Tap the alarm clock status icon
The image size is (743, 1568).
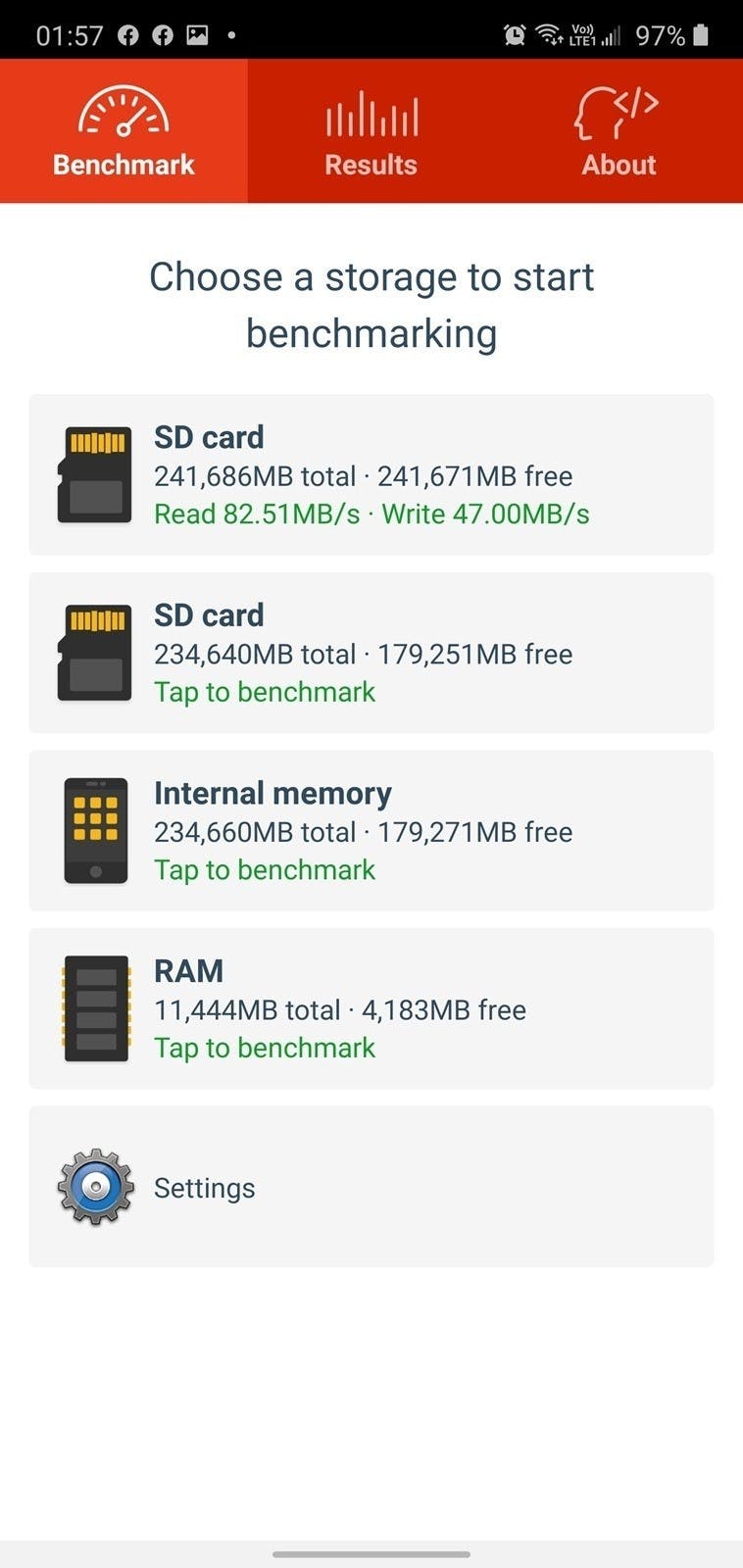pyautogui.click(x=514, y=33)
